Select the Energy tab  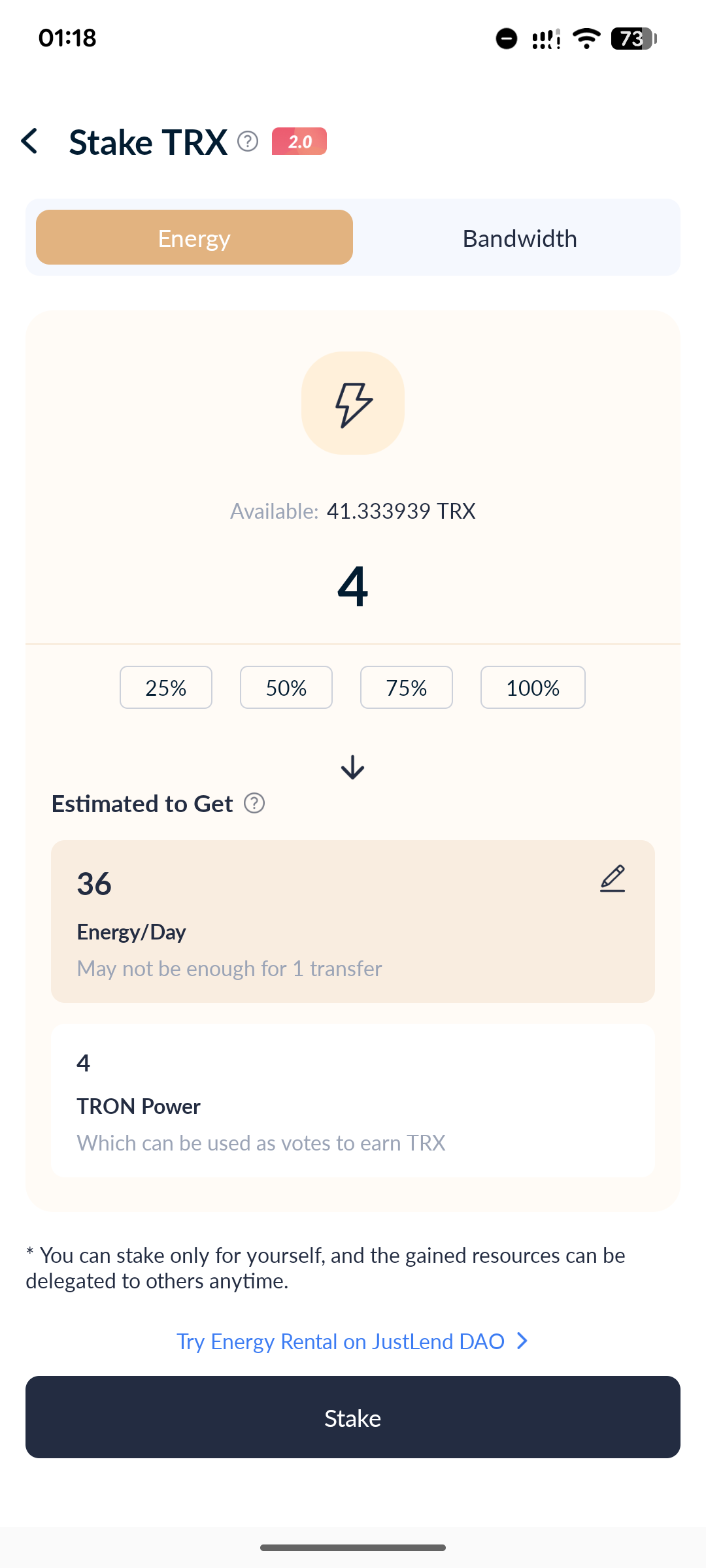[194, 237]
